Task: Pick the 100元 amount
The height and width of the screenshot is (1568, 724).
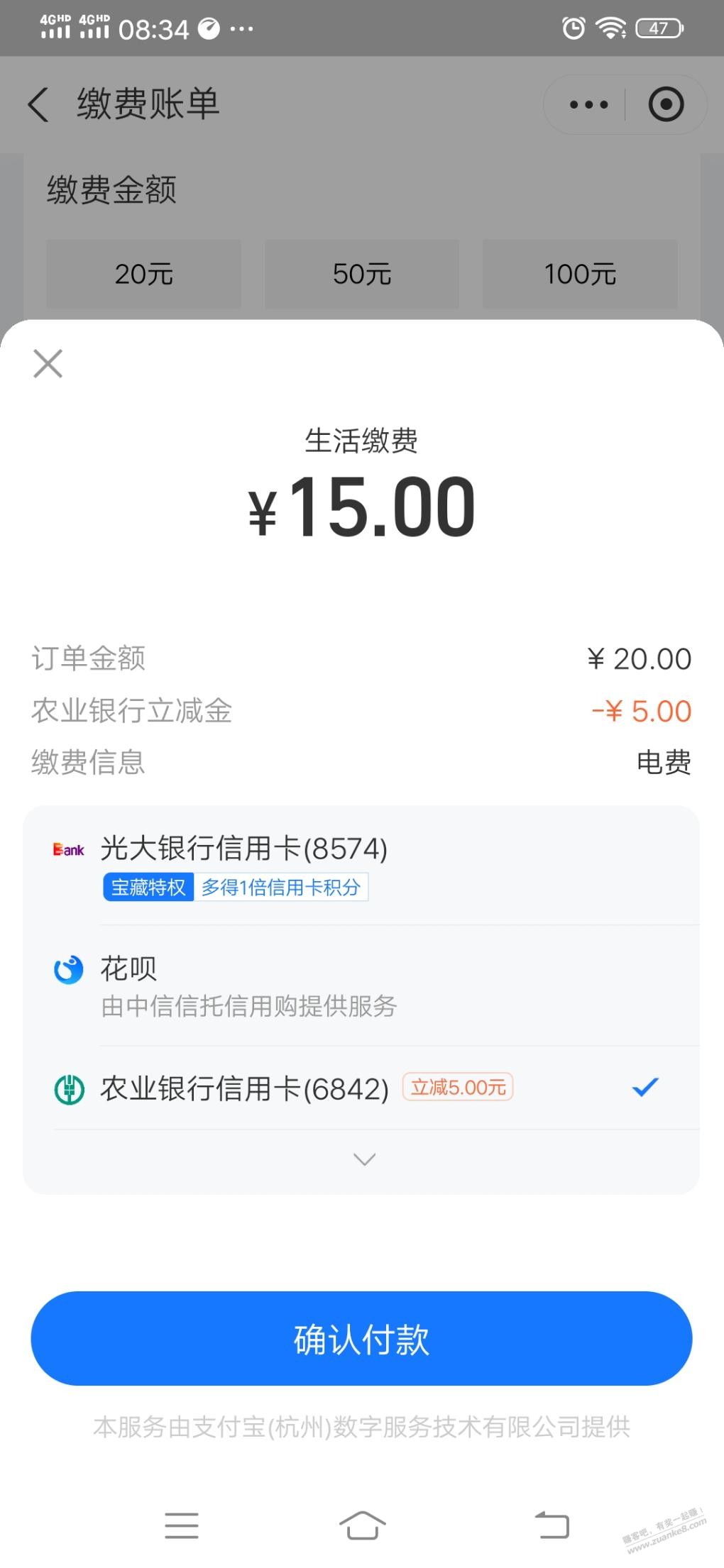Action: coord(580,274)
